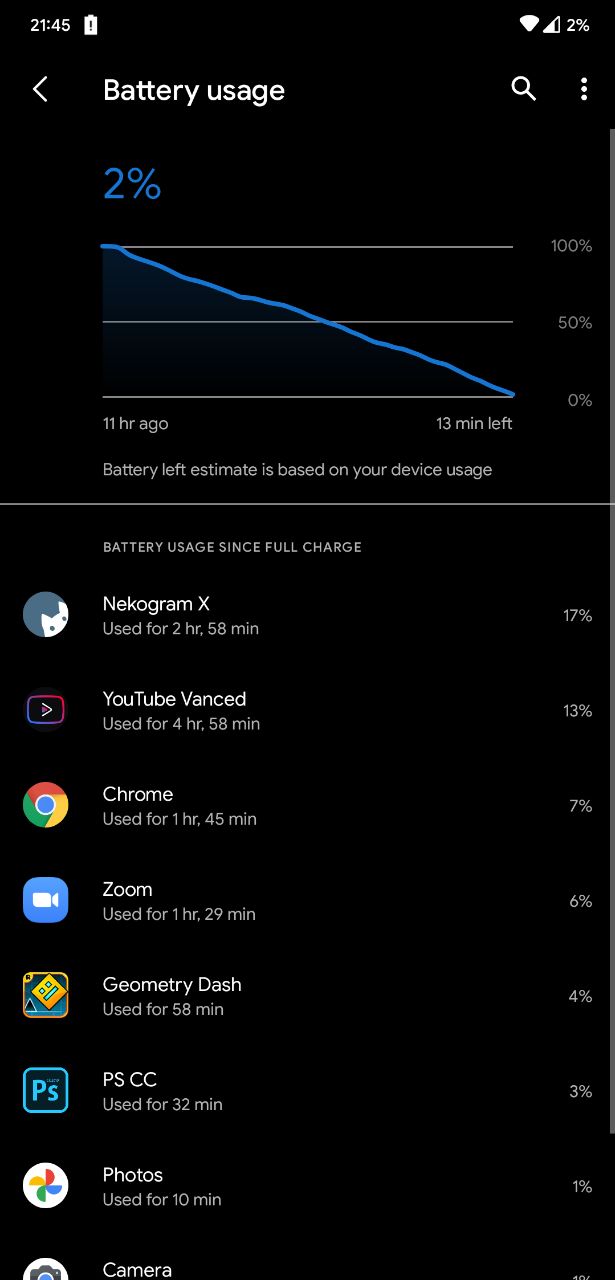Open the overflow menu
Screen dimensions: 615x1280
[x=584, y=89]
